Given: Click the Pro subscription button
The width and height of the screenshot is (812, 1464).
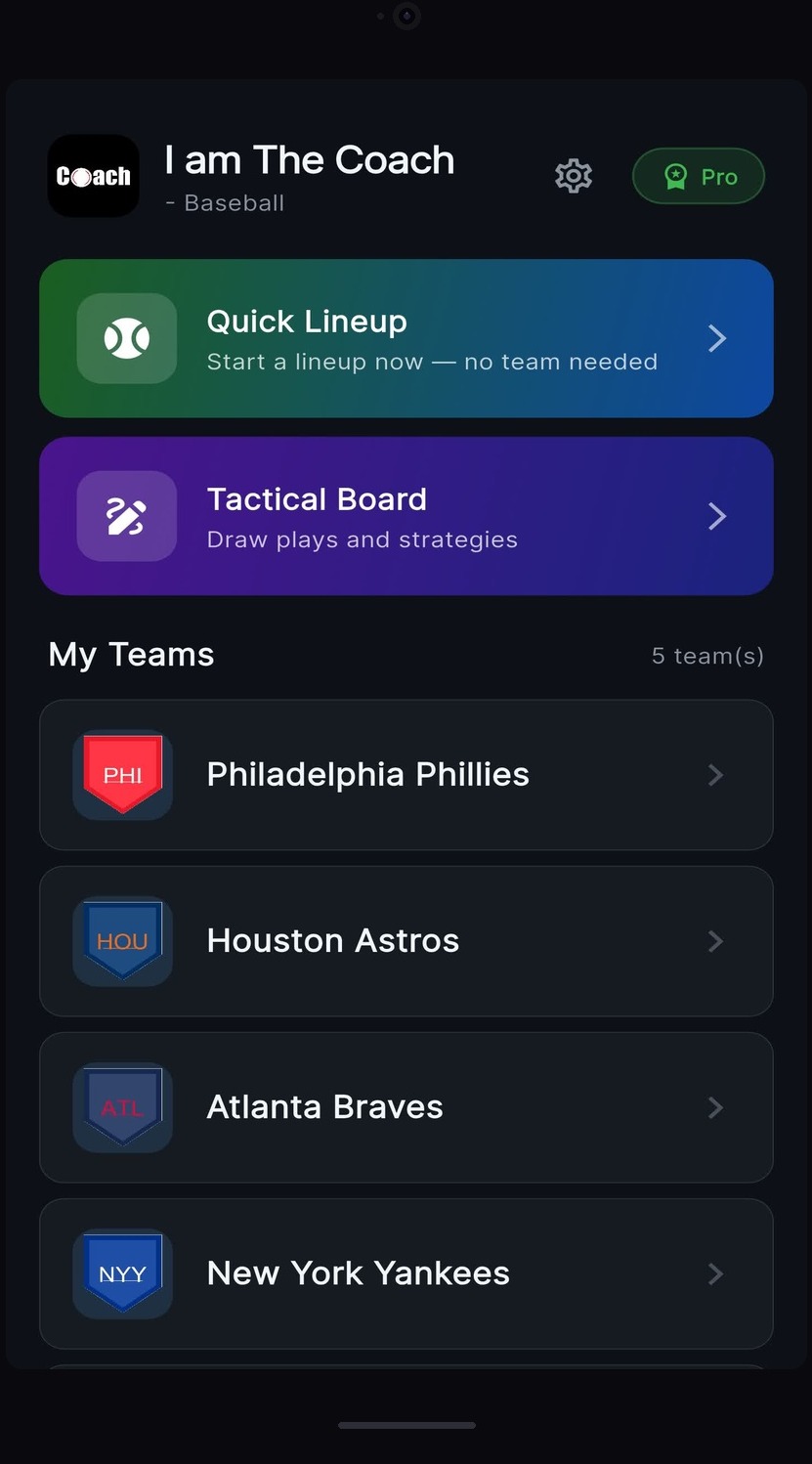Looking at the screenshot, I should click(698, 176).
